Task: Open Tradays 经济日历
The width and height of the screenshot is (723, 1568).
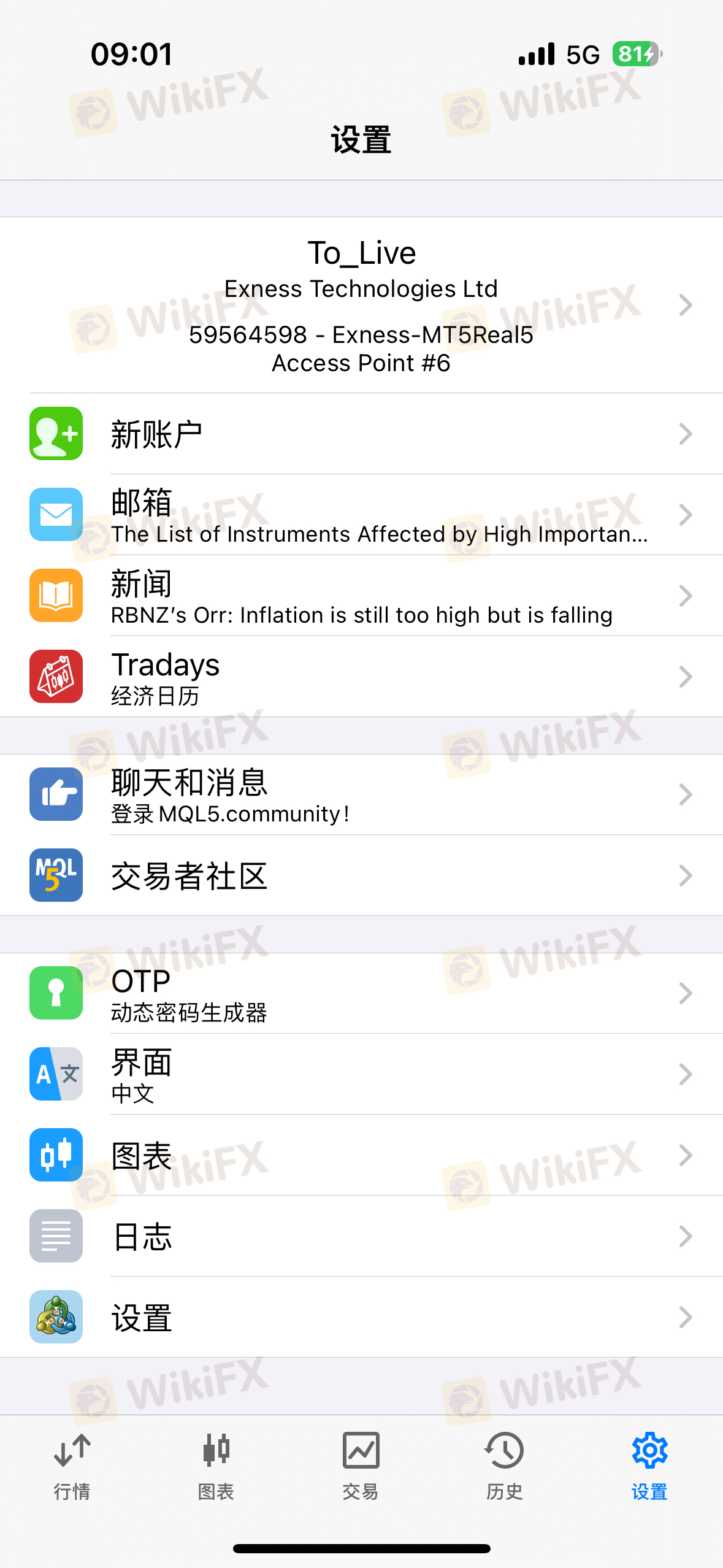Action: pyautogui.click(x=361, y=677)
